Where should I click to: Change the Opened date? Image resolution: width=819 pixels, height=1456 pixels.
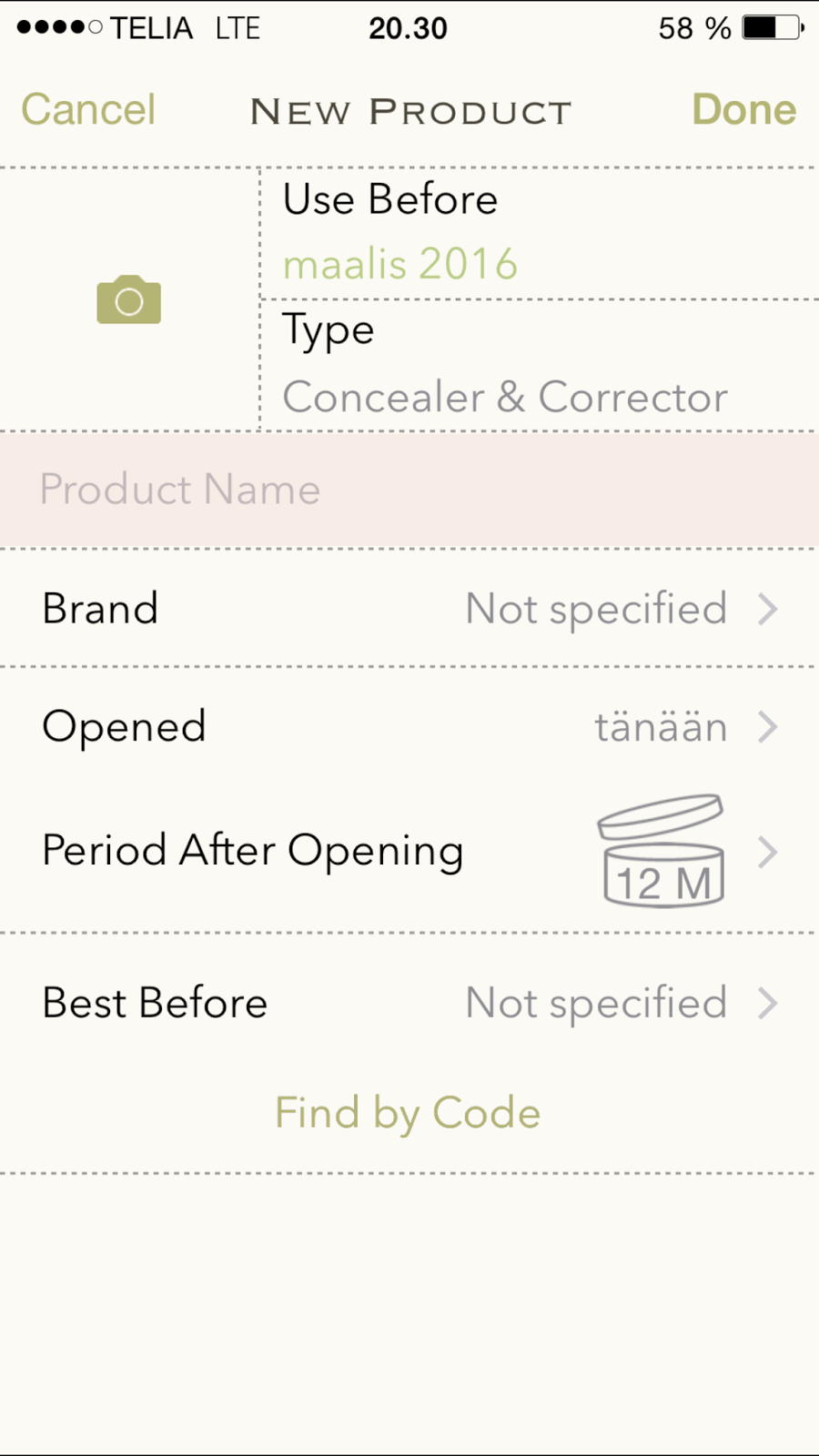(409, 727)
